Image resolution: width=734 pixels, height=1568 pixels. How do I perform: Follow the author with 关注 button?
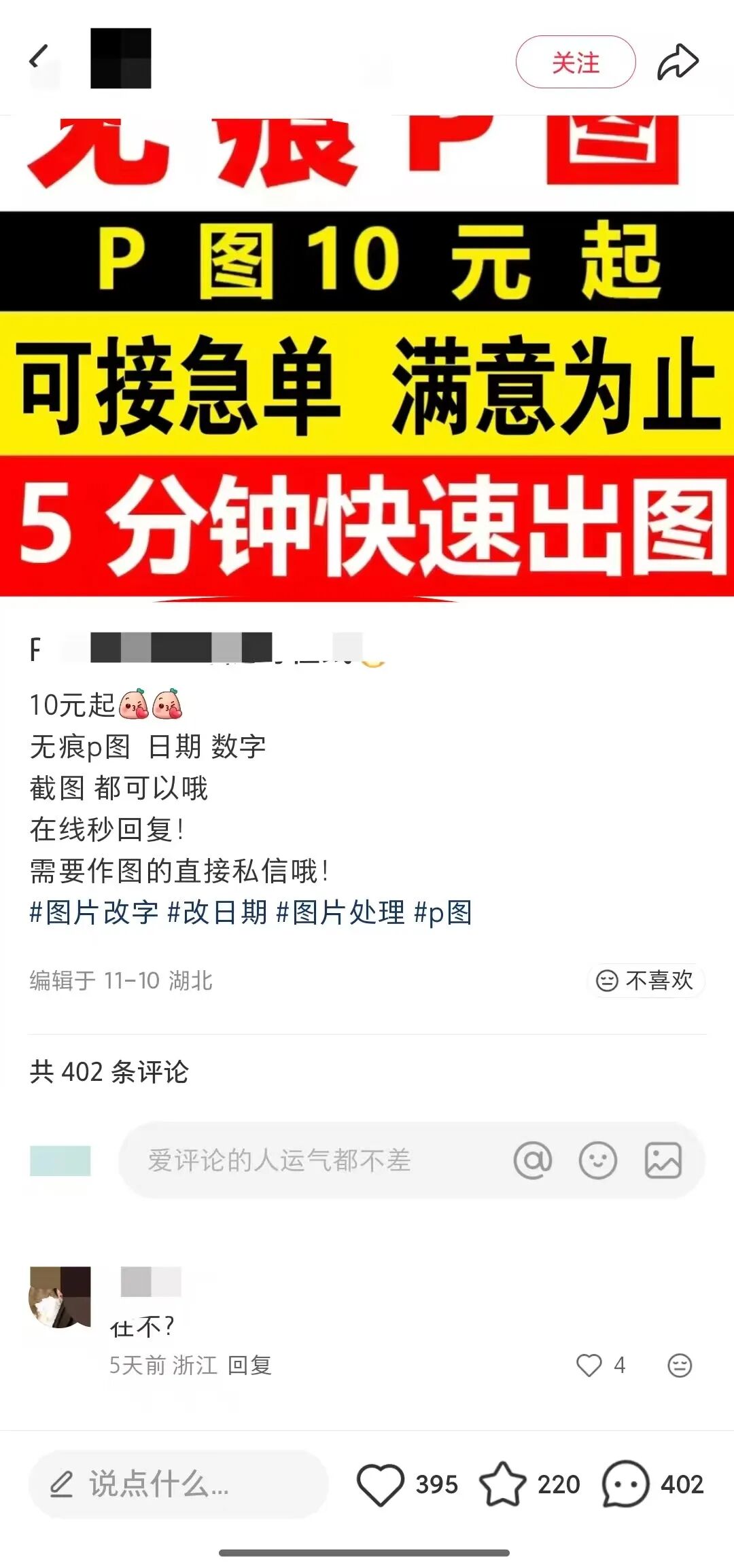pyautogui.click(x=575, y=63)
